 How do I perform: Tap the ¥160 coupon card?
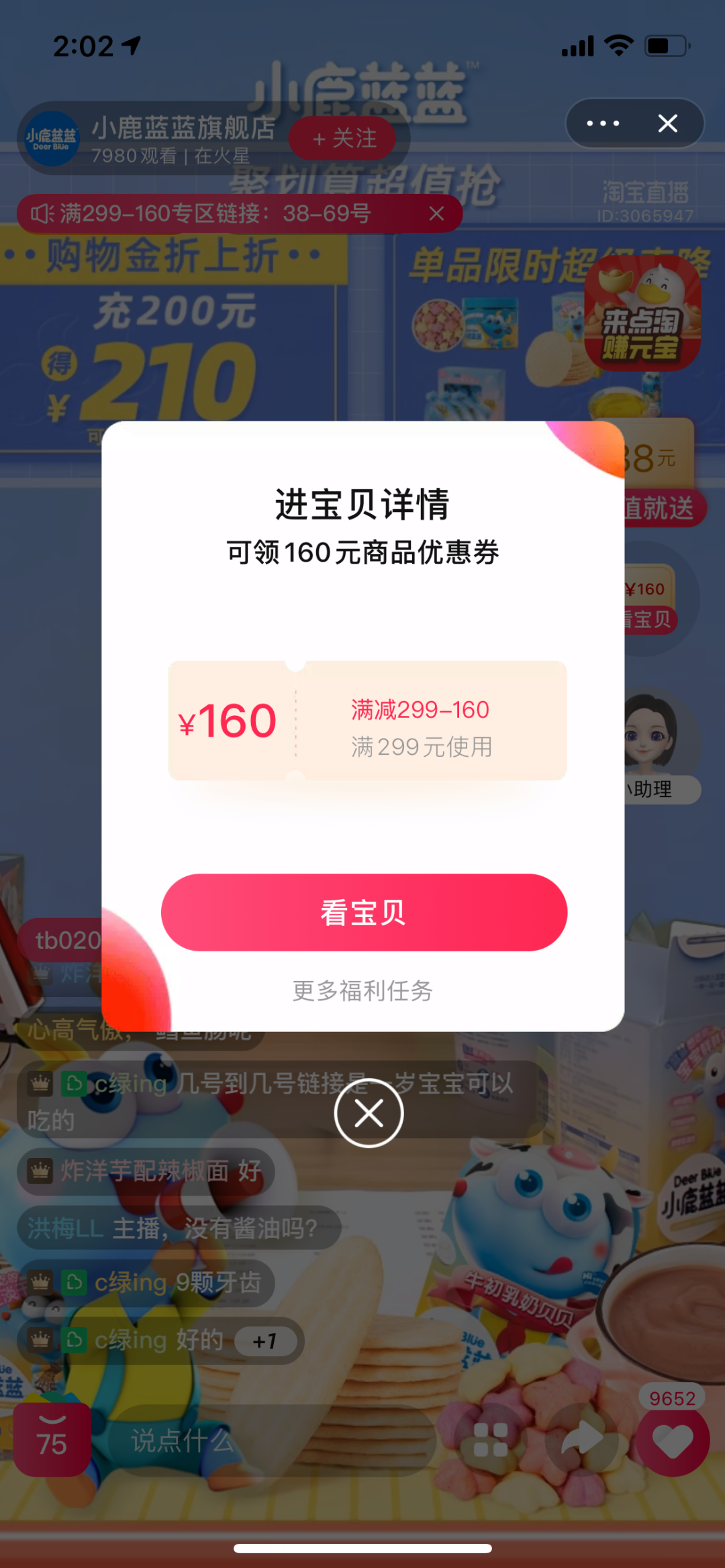click(367, 721)
